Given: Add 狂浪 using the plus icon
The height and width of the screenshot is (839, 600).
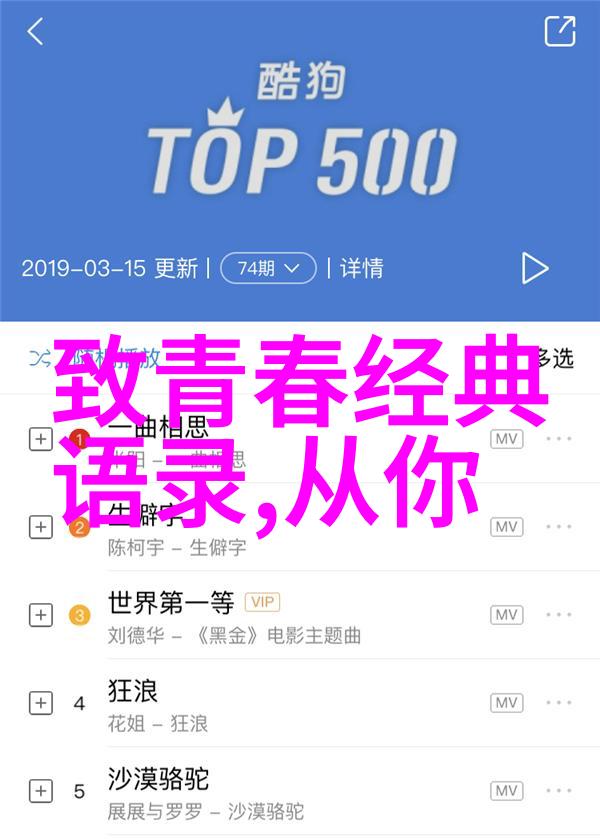Looking at the screenshot, I should pos(40,703).
